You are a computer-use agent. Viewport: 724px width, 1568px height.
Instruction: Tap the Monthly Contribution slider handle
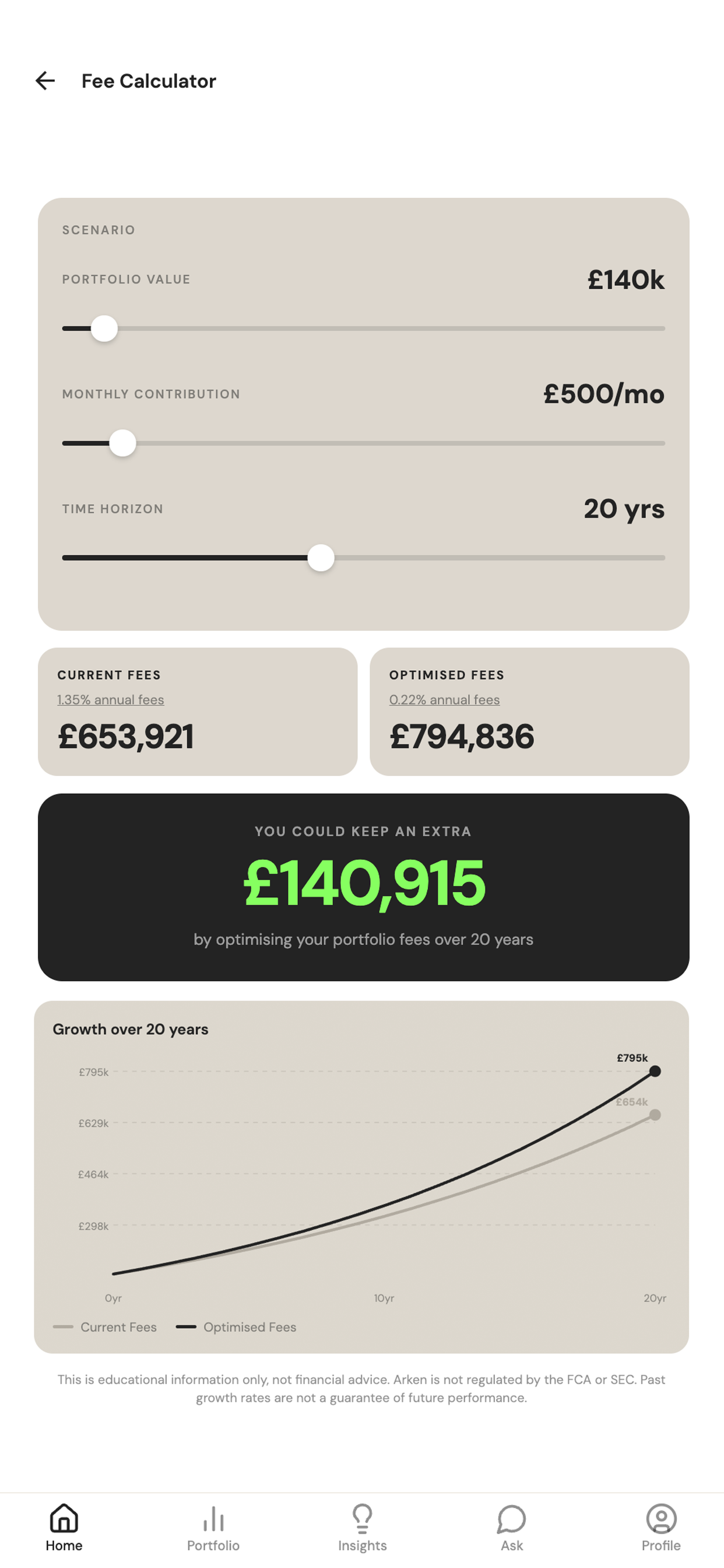pyautogui.click(x=122, y=443)
